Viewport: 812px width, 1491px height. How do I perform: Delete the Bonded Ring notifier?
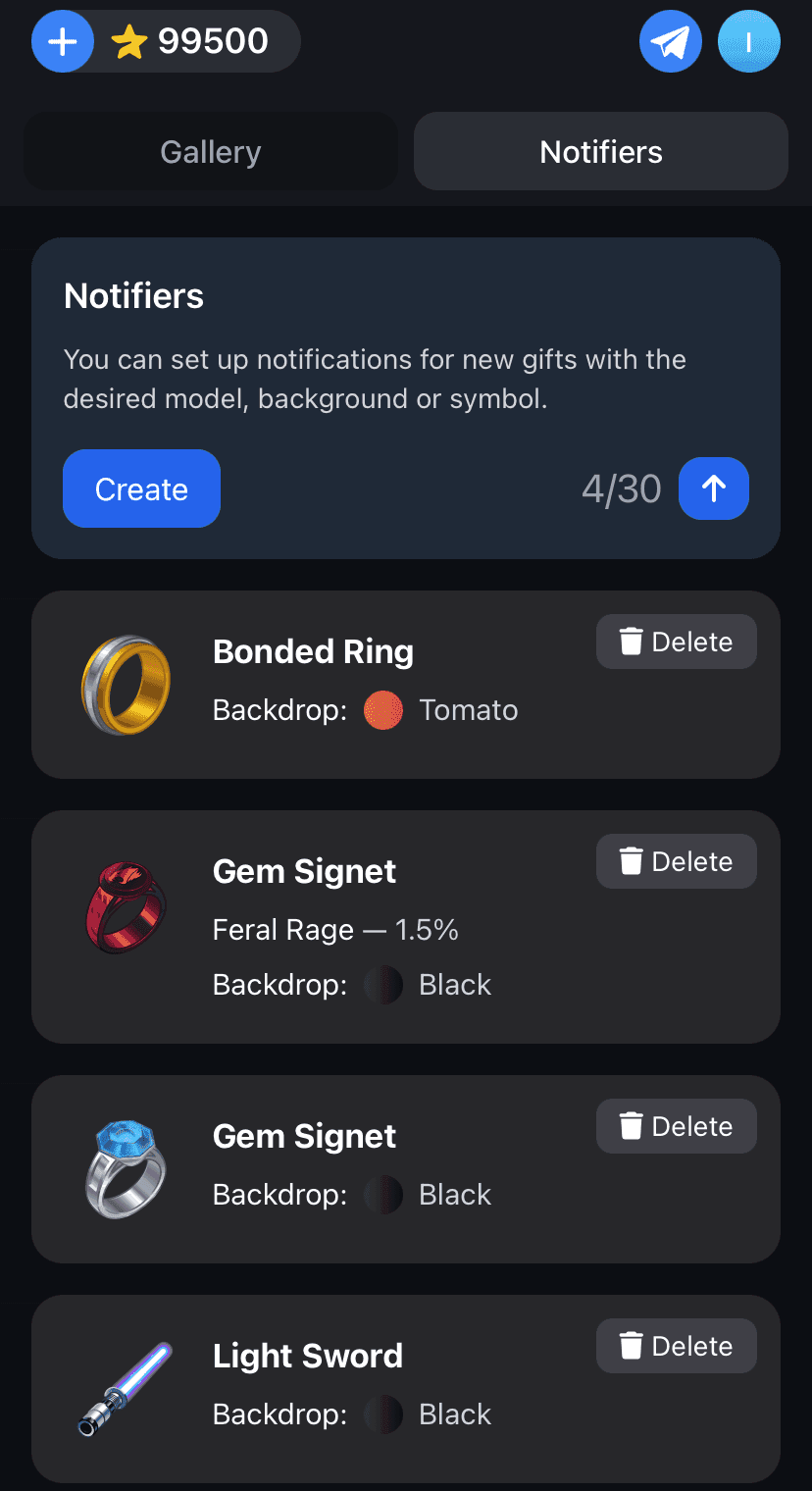(676, 642)
